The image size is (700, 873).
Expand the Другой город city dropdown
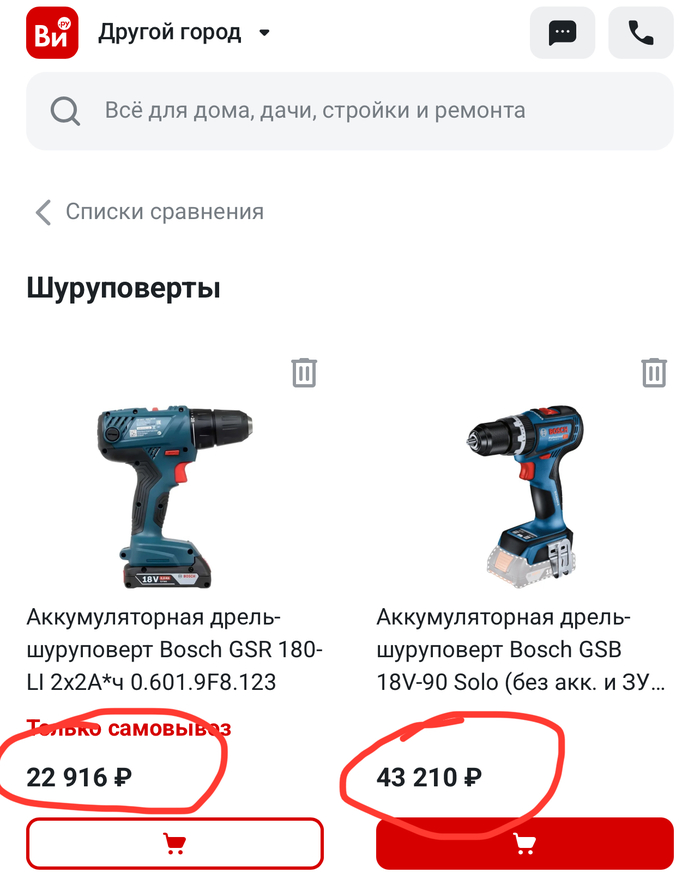tap(185, 33)
